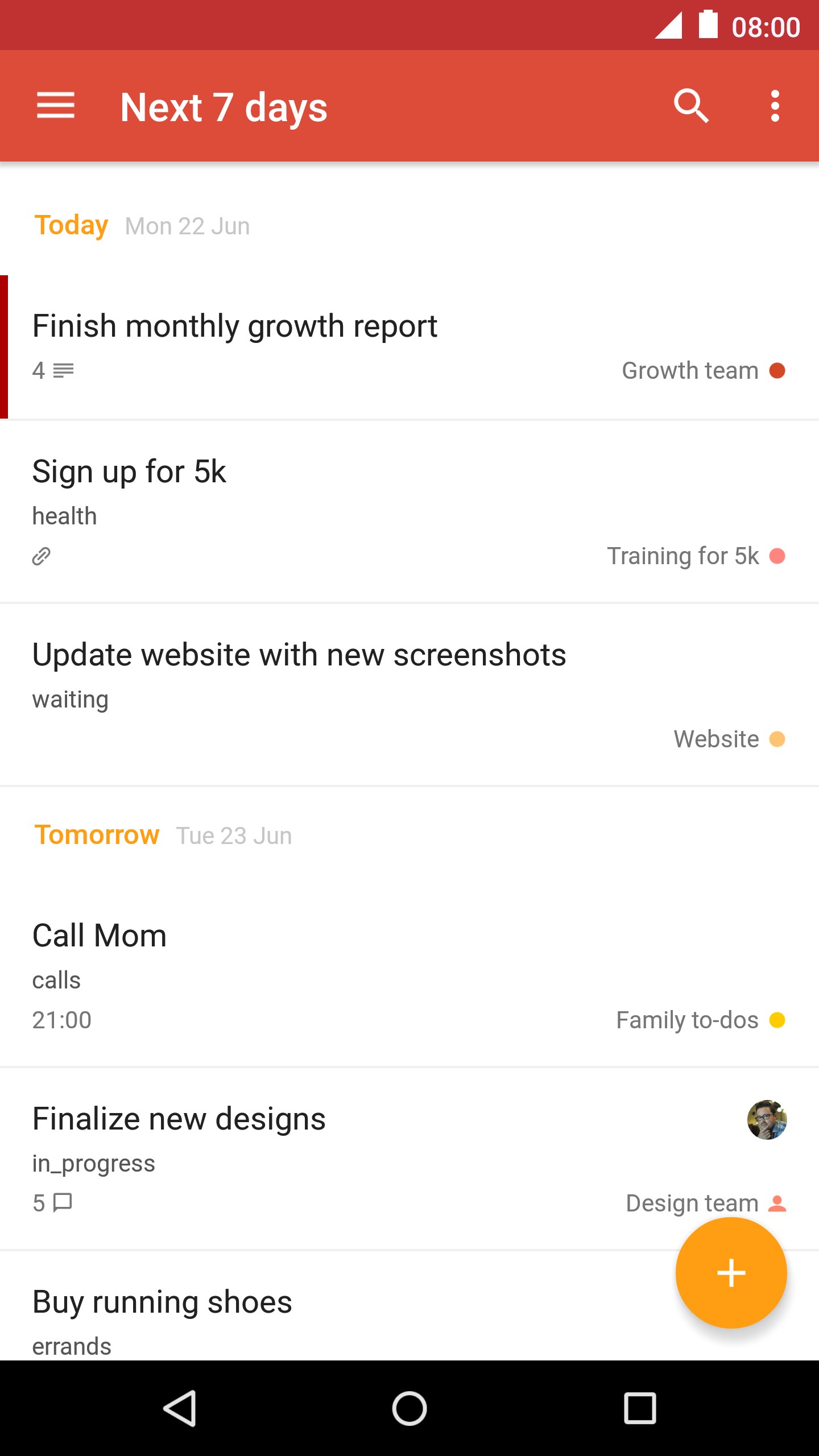The image size is (819, 1456).
Task: Open the navigation drawer menu
Action: tap(55, 106)
